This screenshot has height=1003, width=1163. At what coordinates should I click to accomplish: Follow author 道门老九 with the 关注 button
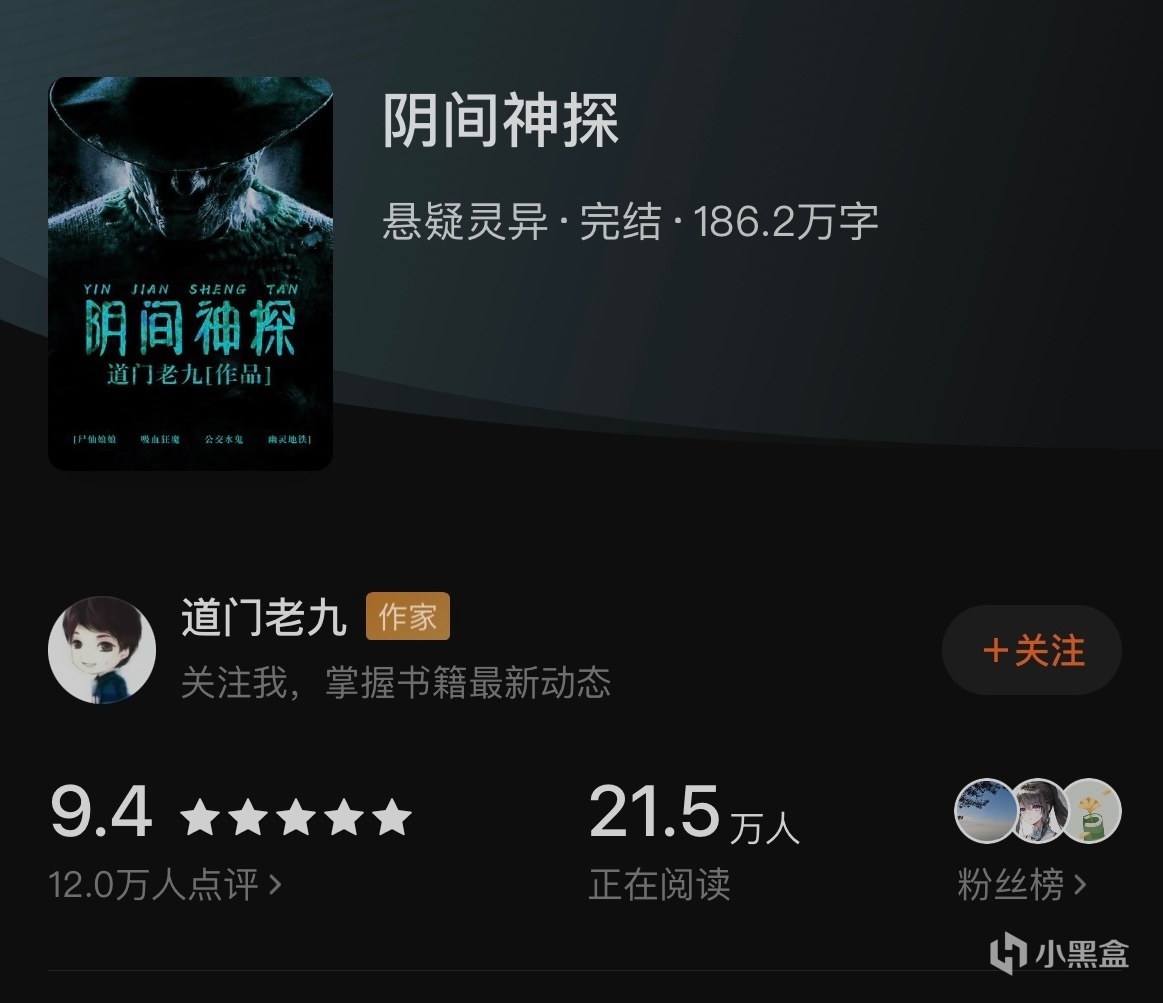pyautogui.click(x=1032, y=651)
